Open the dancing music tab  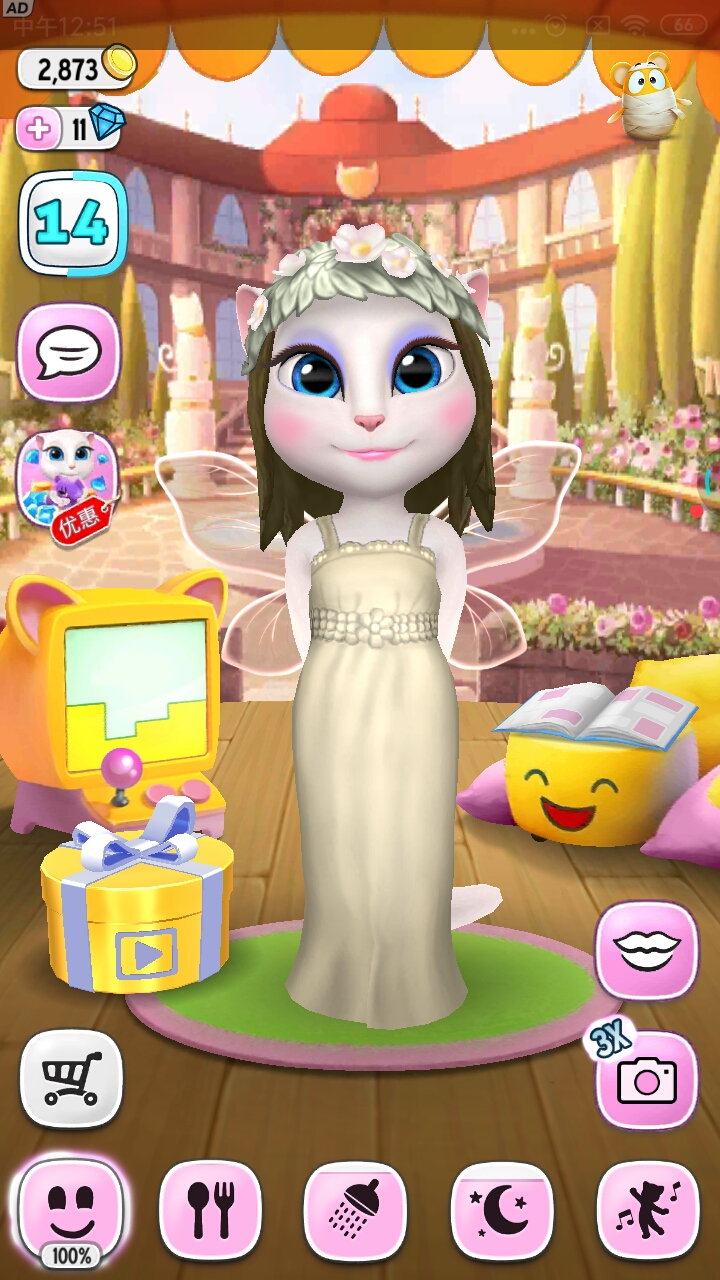(647, 1210)
